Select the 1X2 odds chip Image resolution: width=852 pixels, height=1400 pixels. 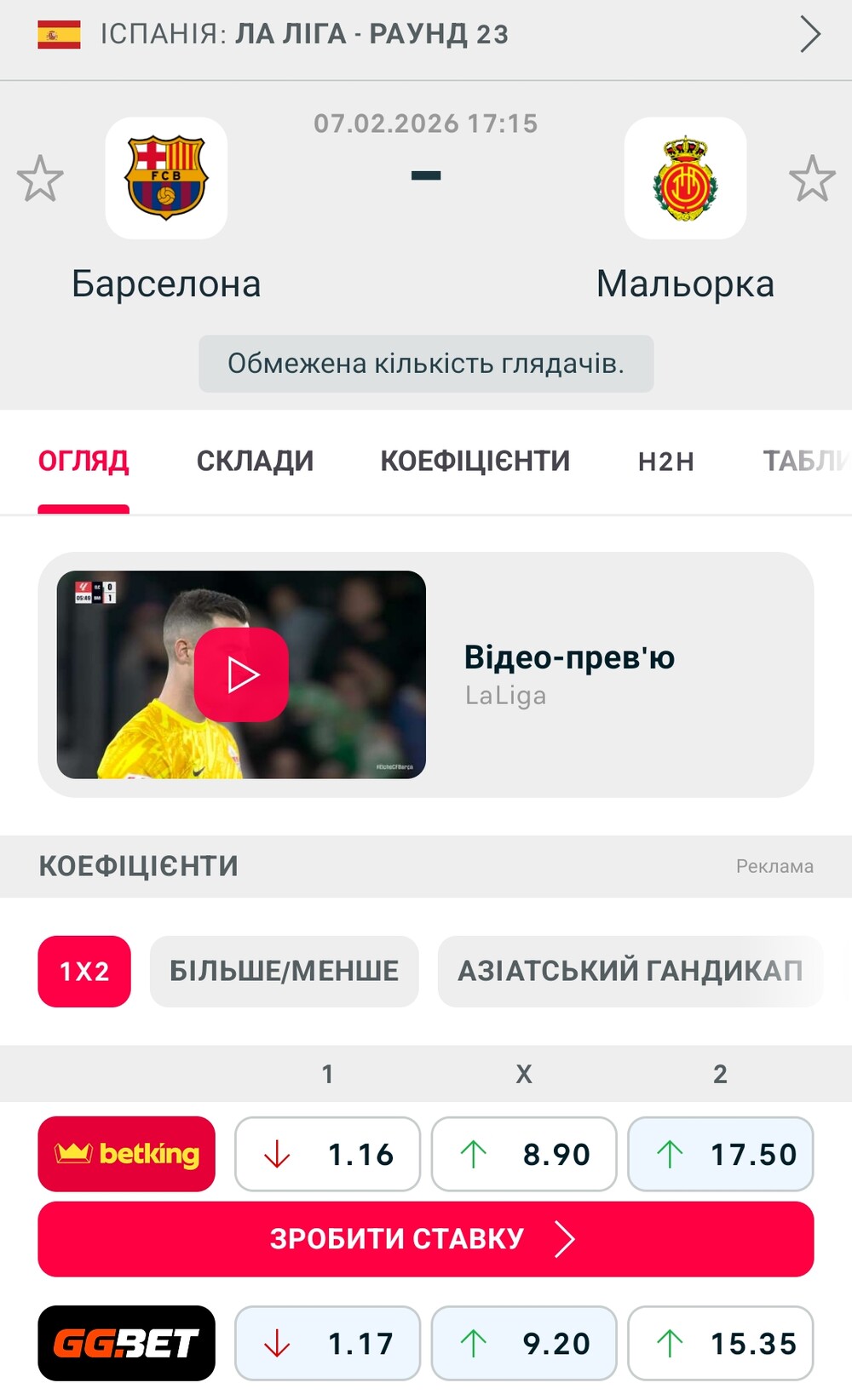[84, 972]
